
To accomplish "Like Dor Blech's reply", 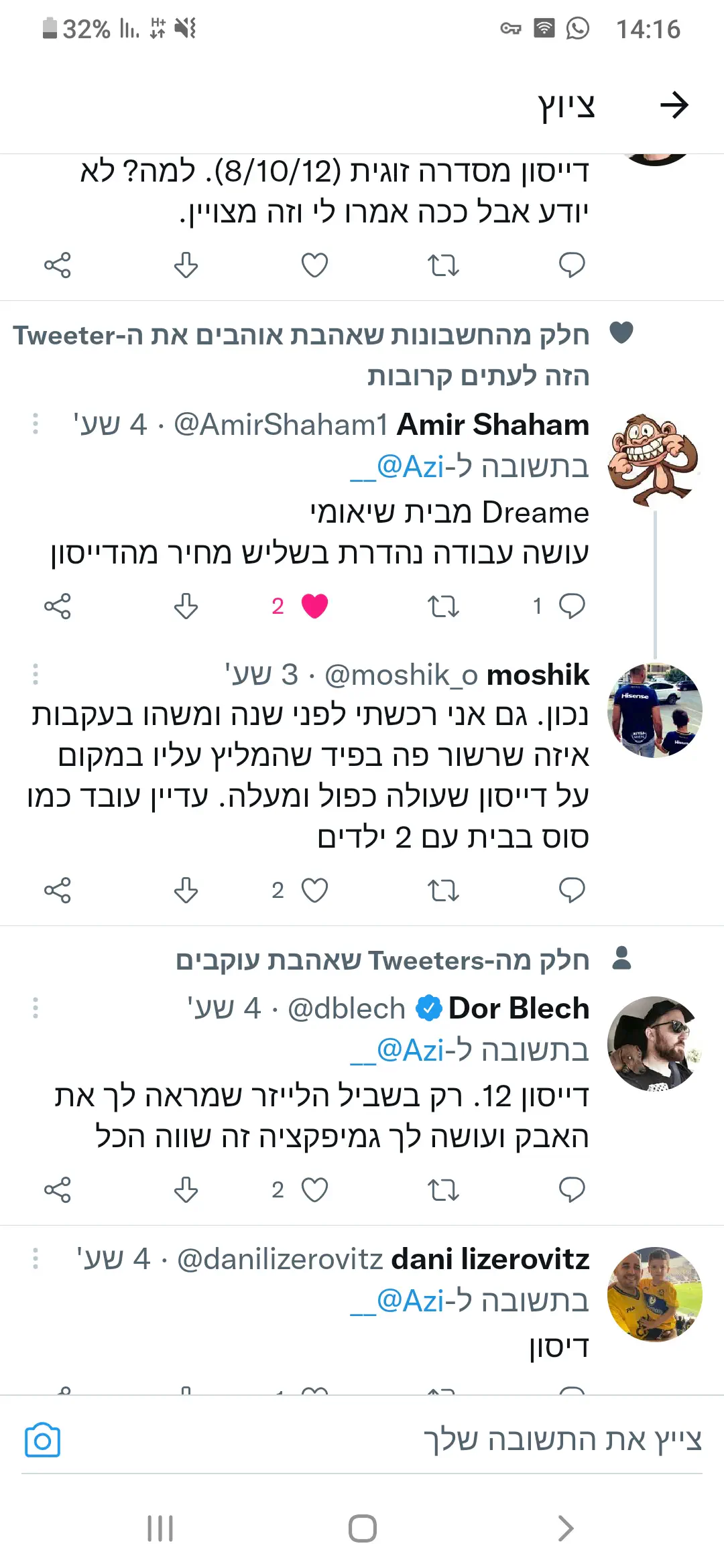I will click(314, 1189).
